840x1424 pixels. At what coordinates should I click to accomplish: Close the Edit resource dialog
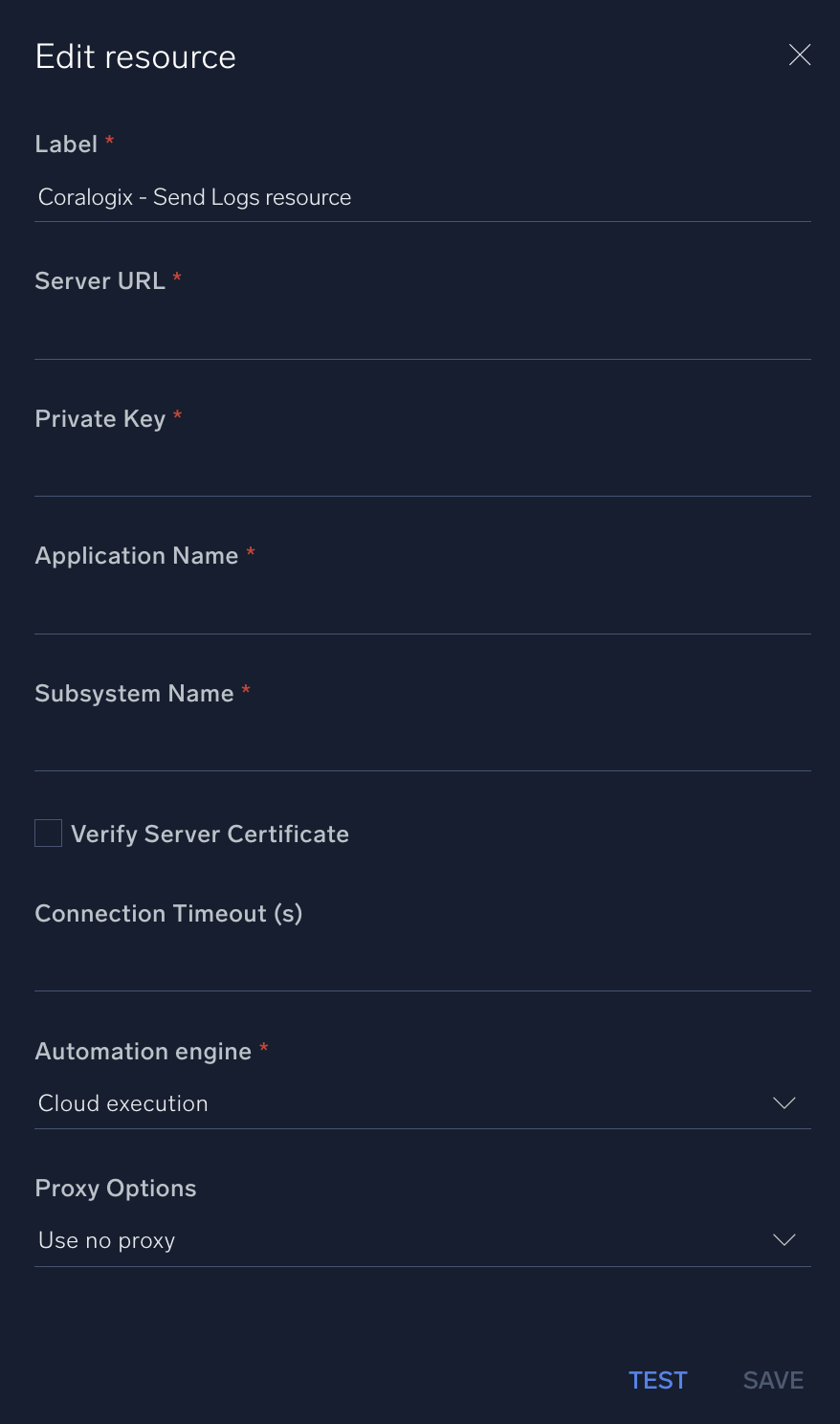(x=799, y=55)
